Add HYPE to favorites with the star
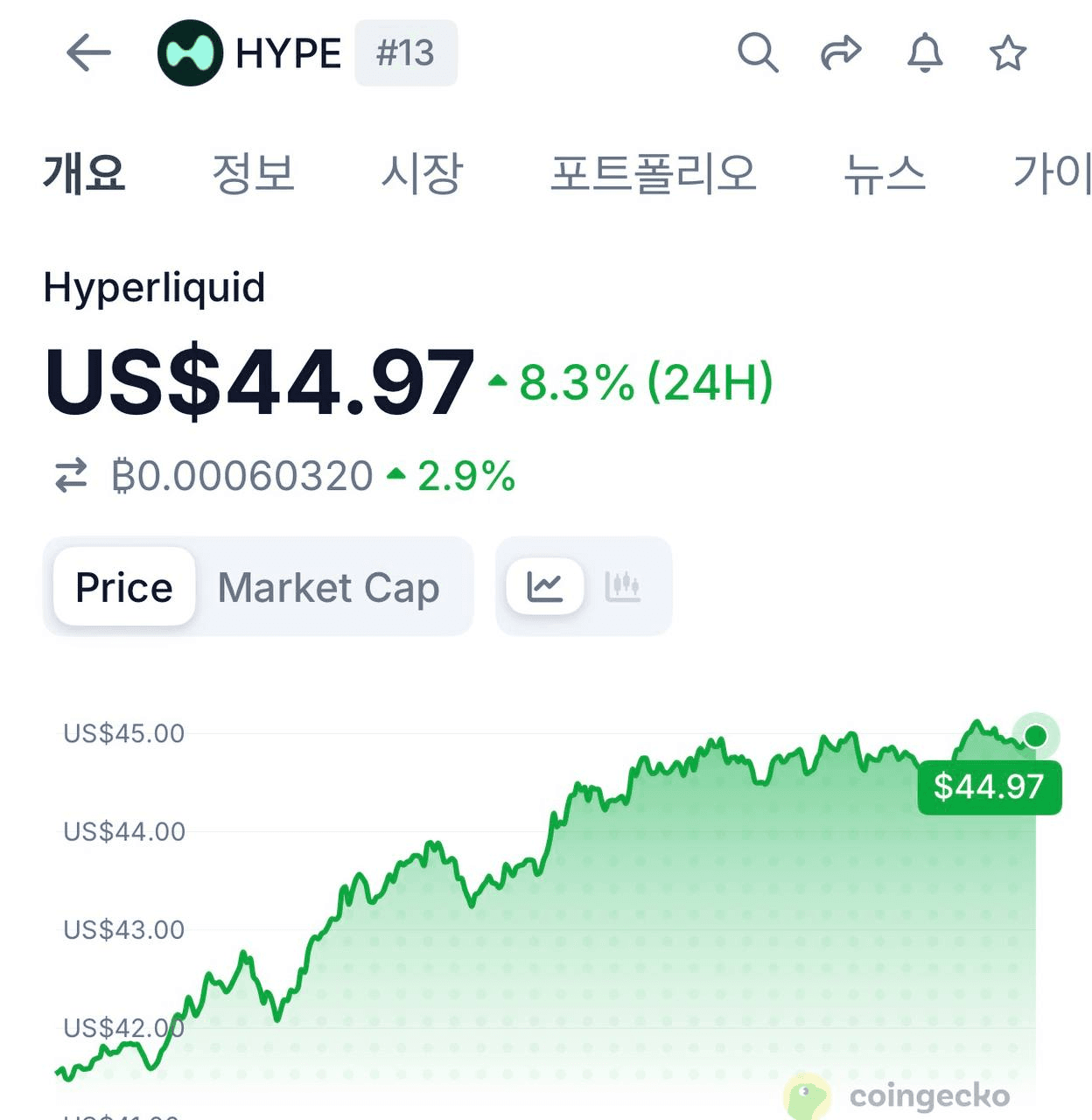 (1007, 53)
